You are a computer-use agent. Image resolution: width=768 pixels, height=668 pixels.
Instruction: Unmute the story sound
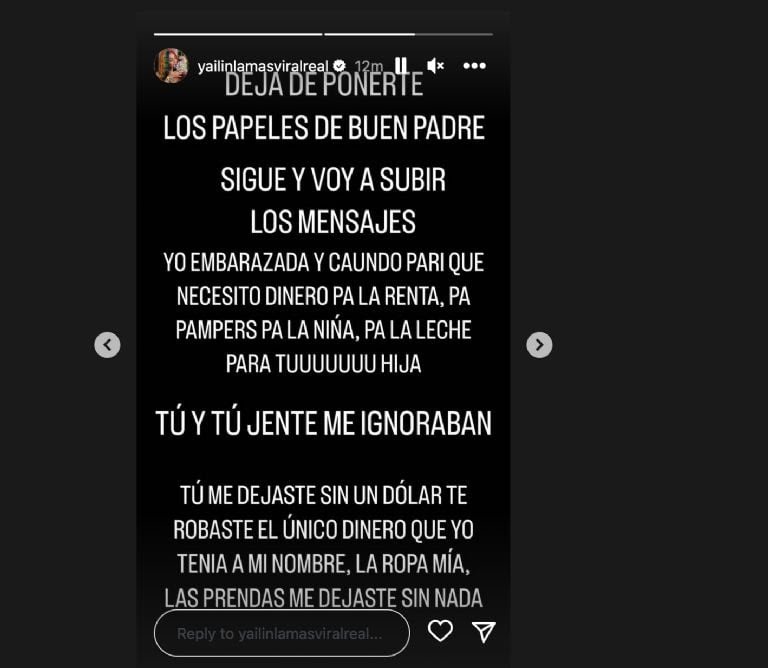(x=435, y=66)
